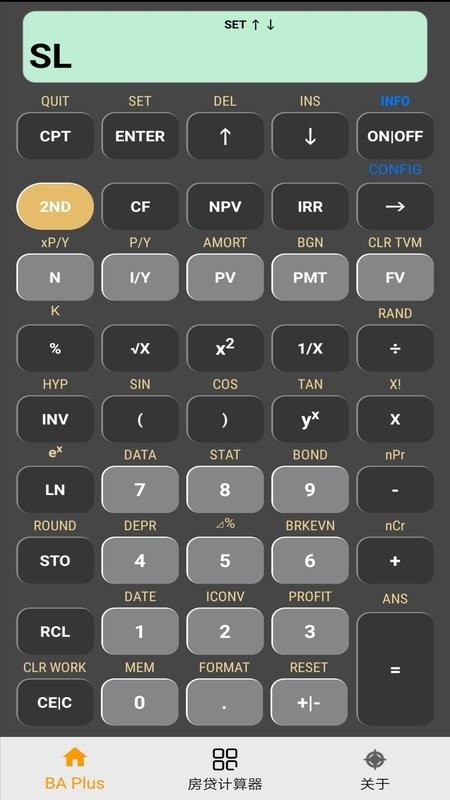Tap the IRR key
The width and height of the screenshot is (450, 800).
click(x=310, y=207)
